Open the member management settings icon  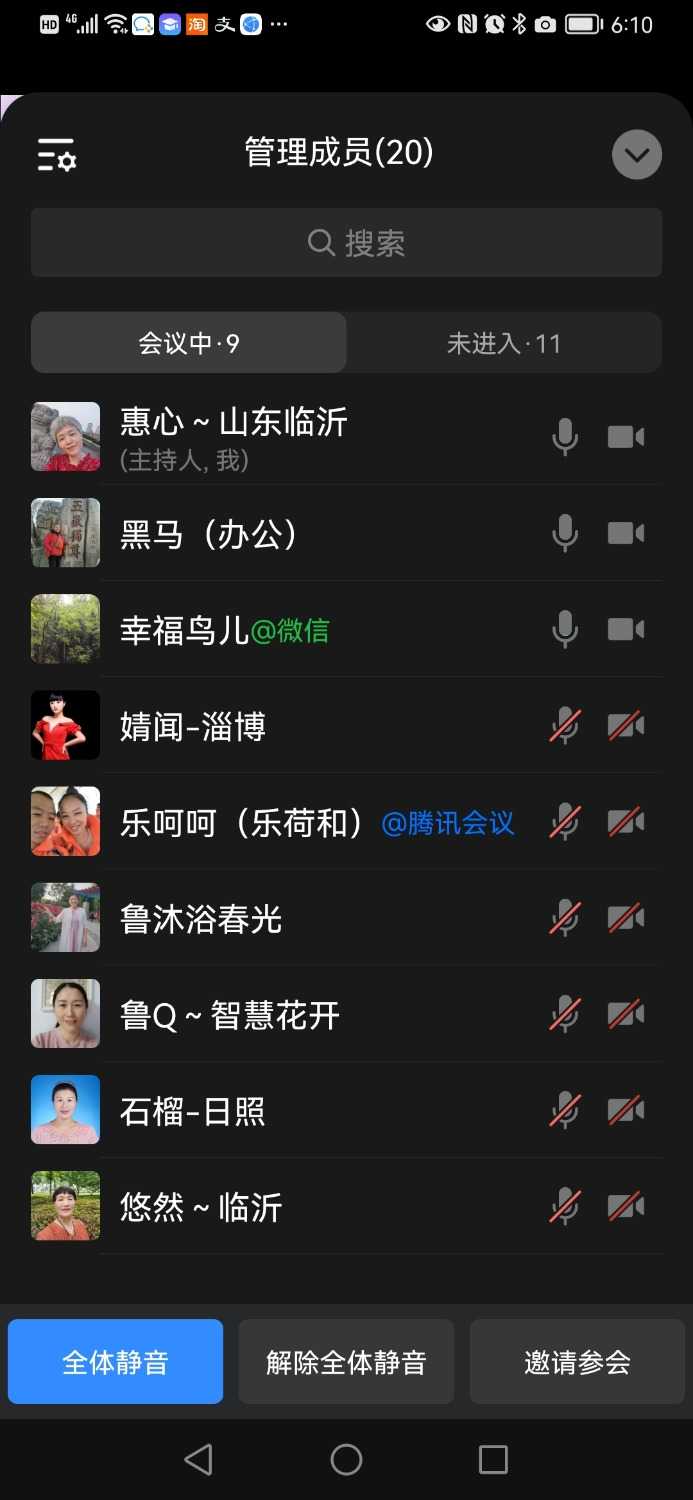(x=57, y=155)
